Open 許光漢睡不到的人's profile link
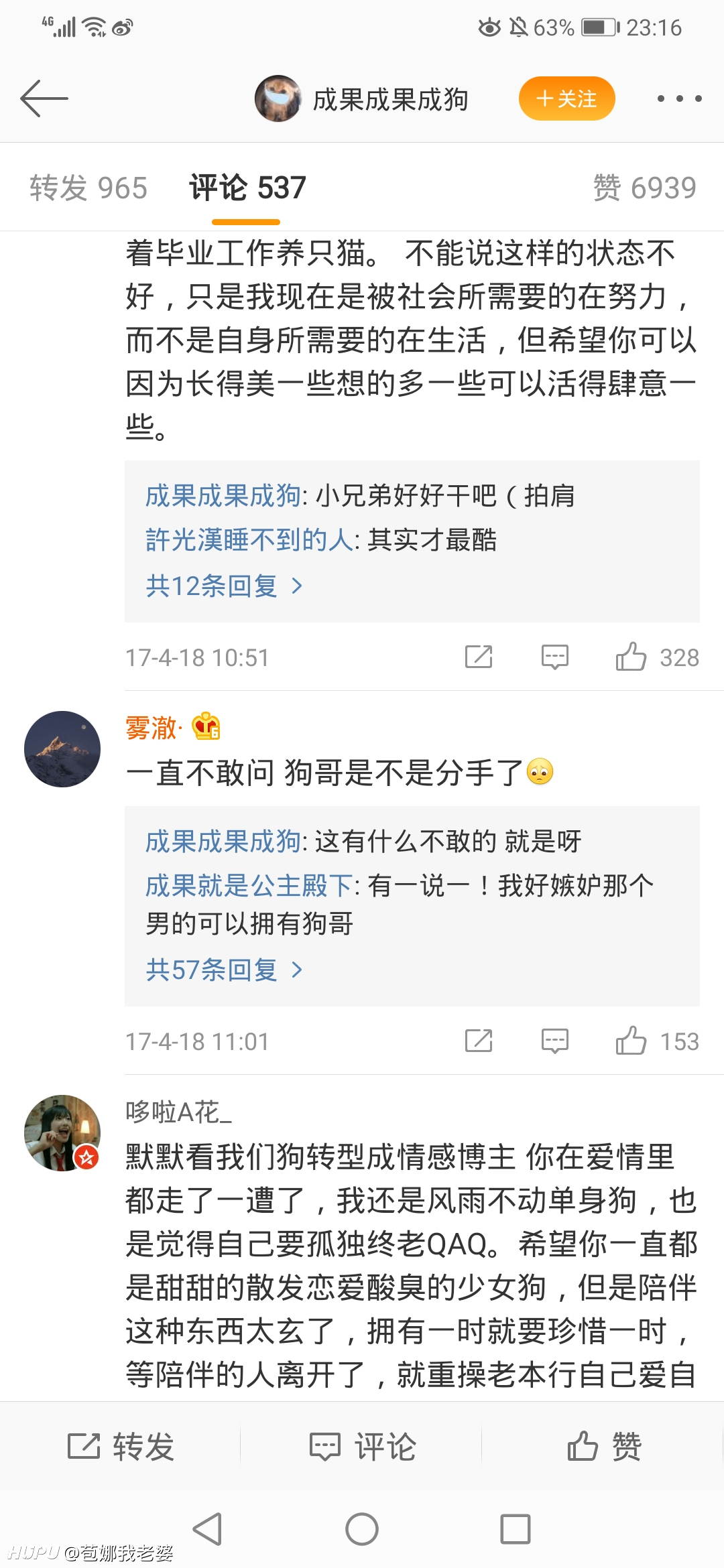This screenshot has width=724, height=1568. point(249,540)
